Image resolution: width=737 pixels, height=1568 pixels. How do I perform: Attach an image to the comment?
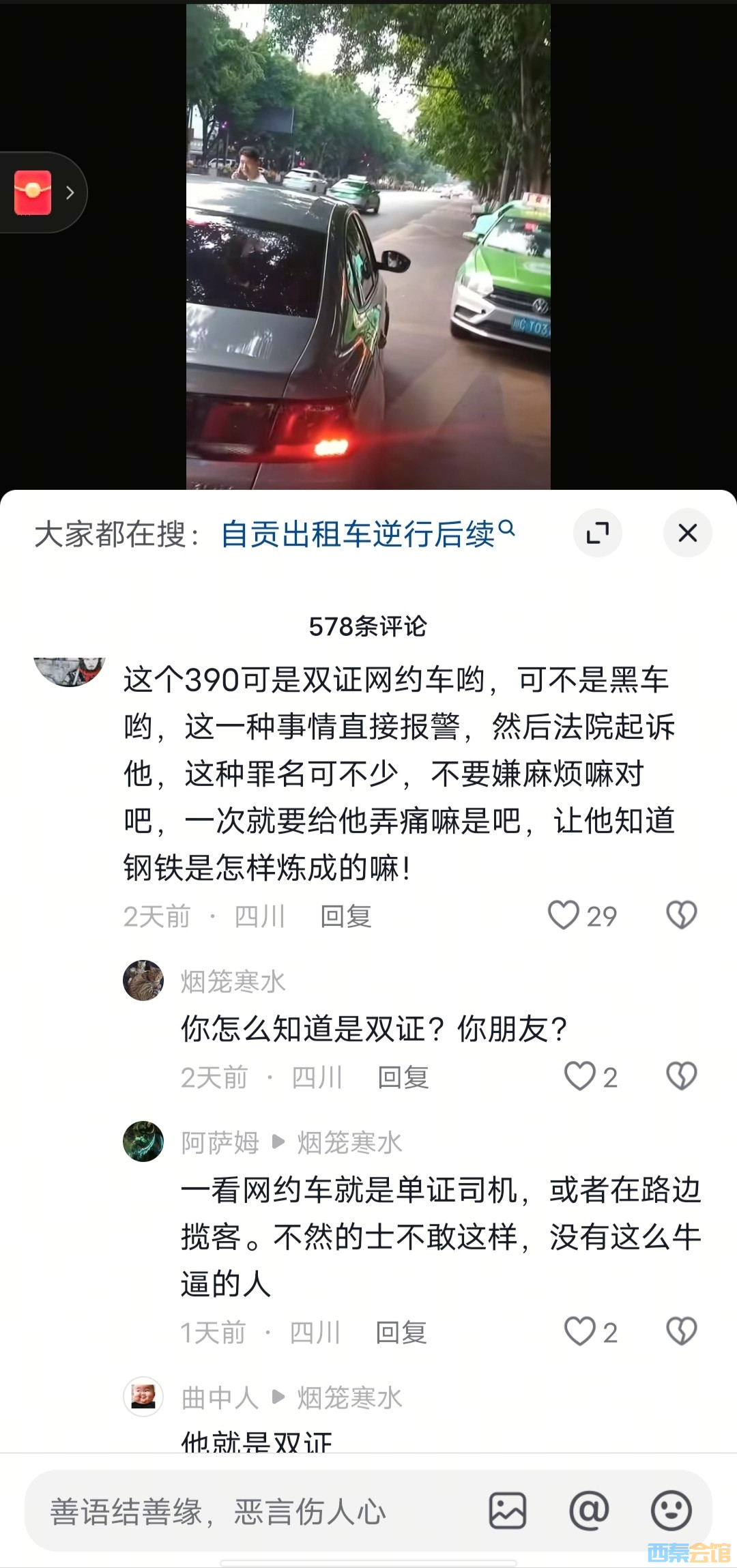pos(508,1511)
